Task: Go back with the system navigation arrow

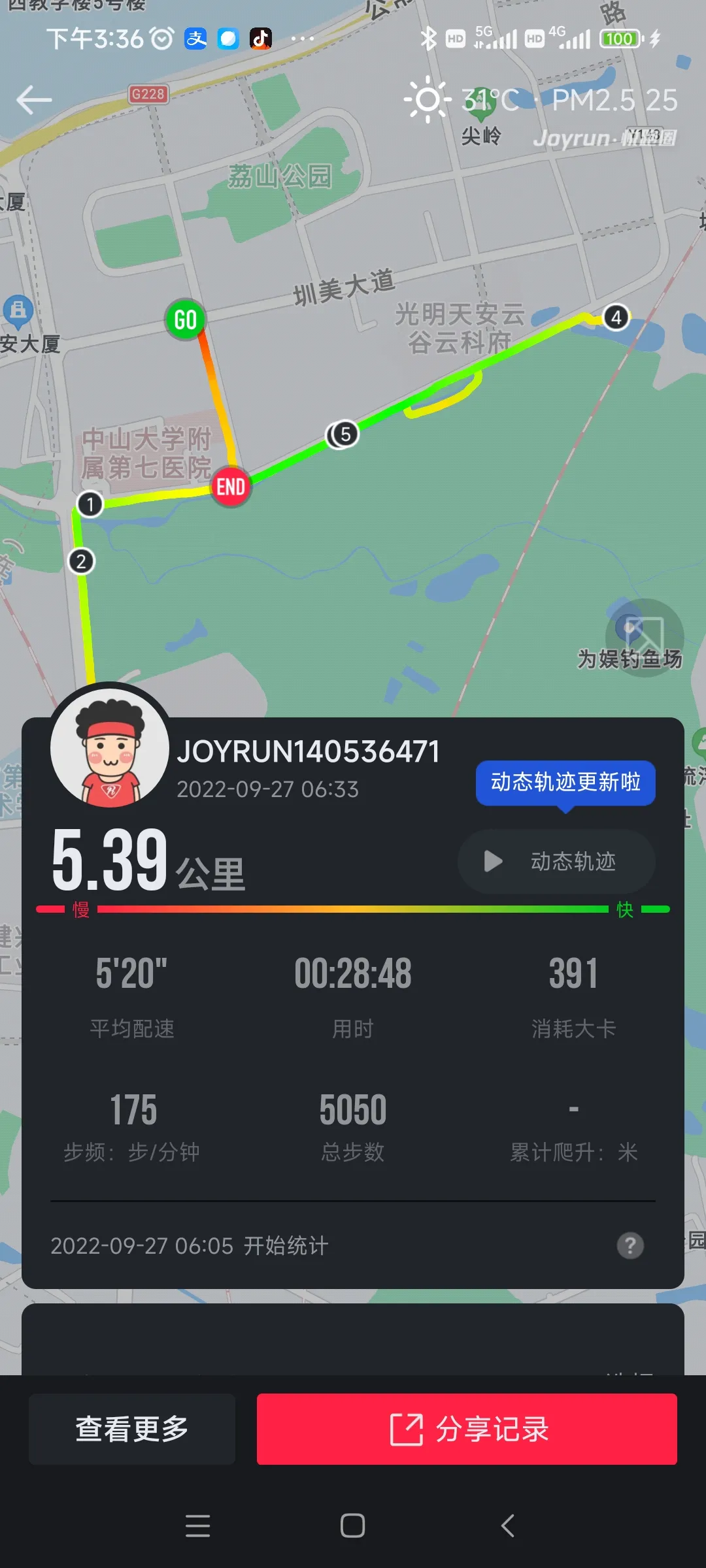Action: (507, 1526)
